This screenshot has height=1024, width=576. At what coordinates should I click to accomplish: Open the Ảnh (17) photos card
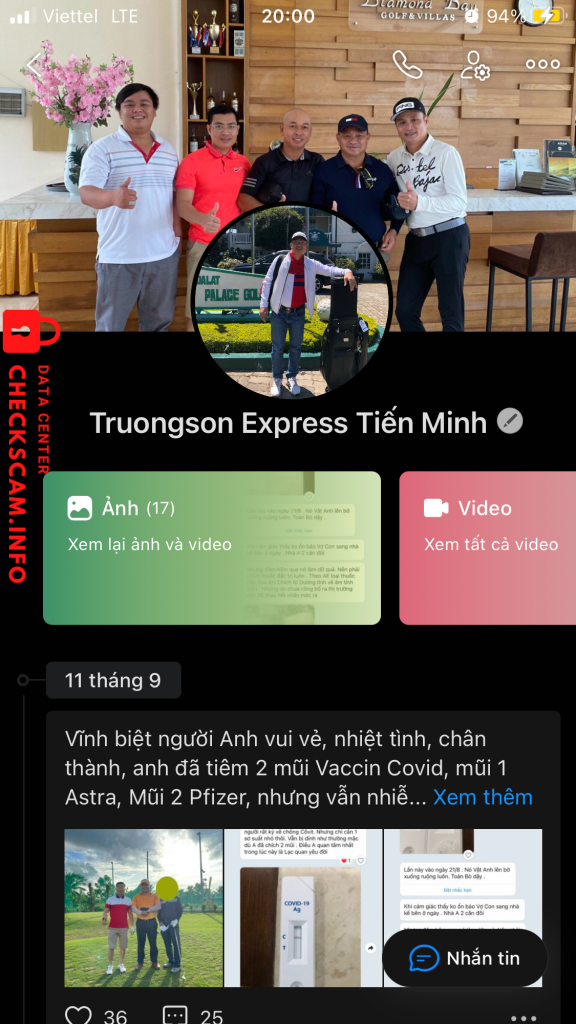pyautogui.click(x=212, y=548)
